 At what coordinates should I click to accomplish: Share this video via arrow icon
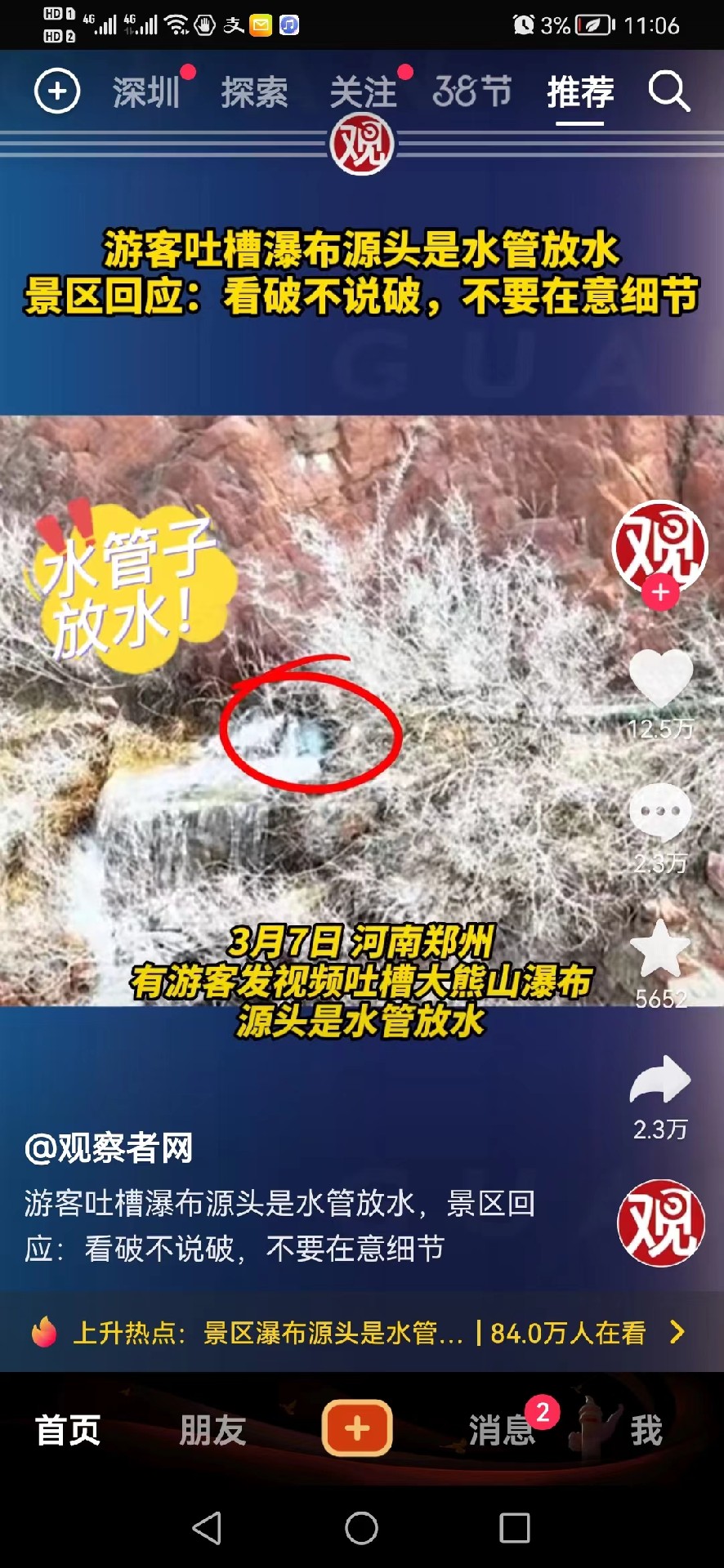[x=660, y=1080]
